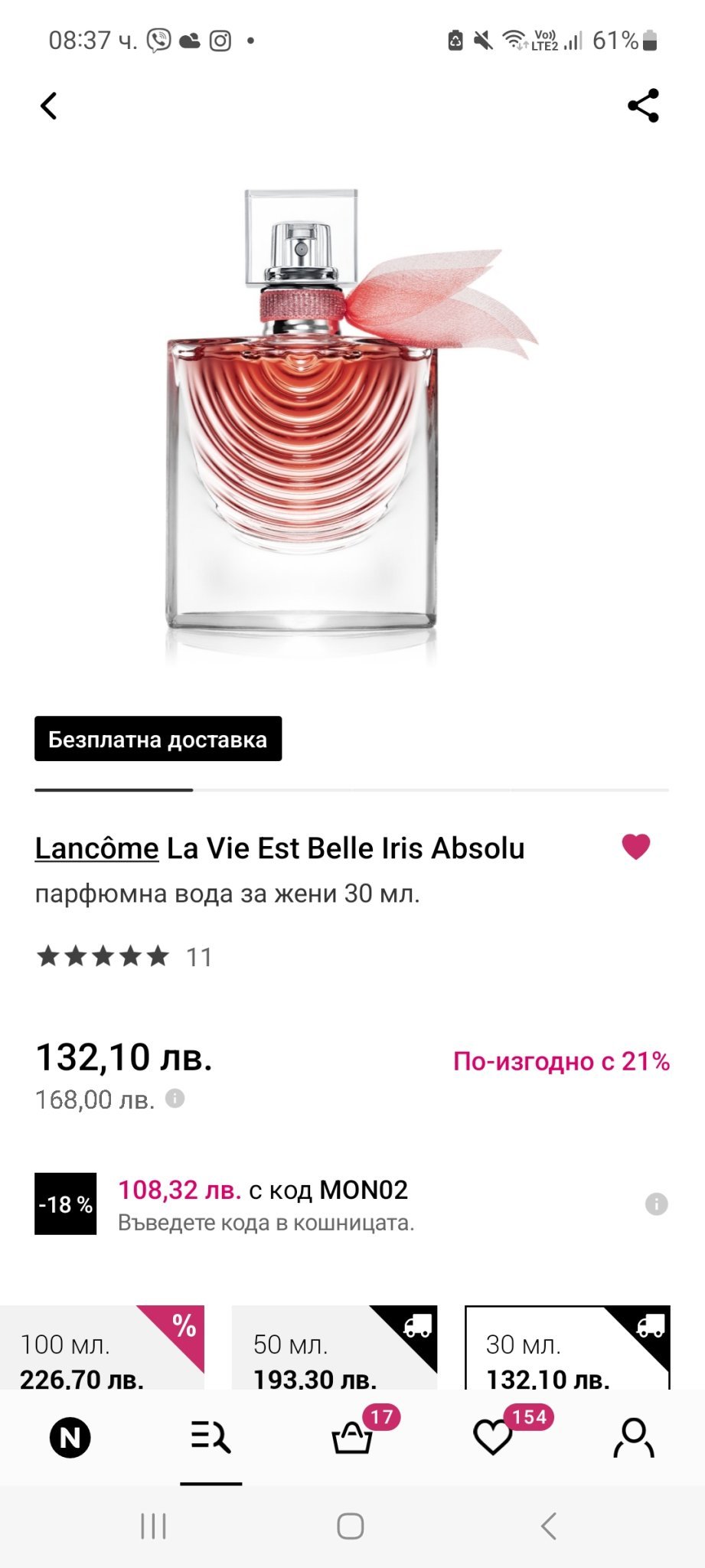Go back to the previous page
The image size is (705, 1568).
coord(49,106)
